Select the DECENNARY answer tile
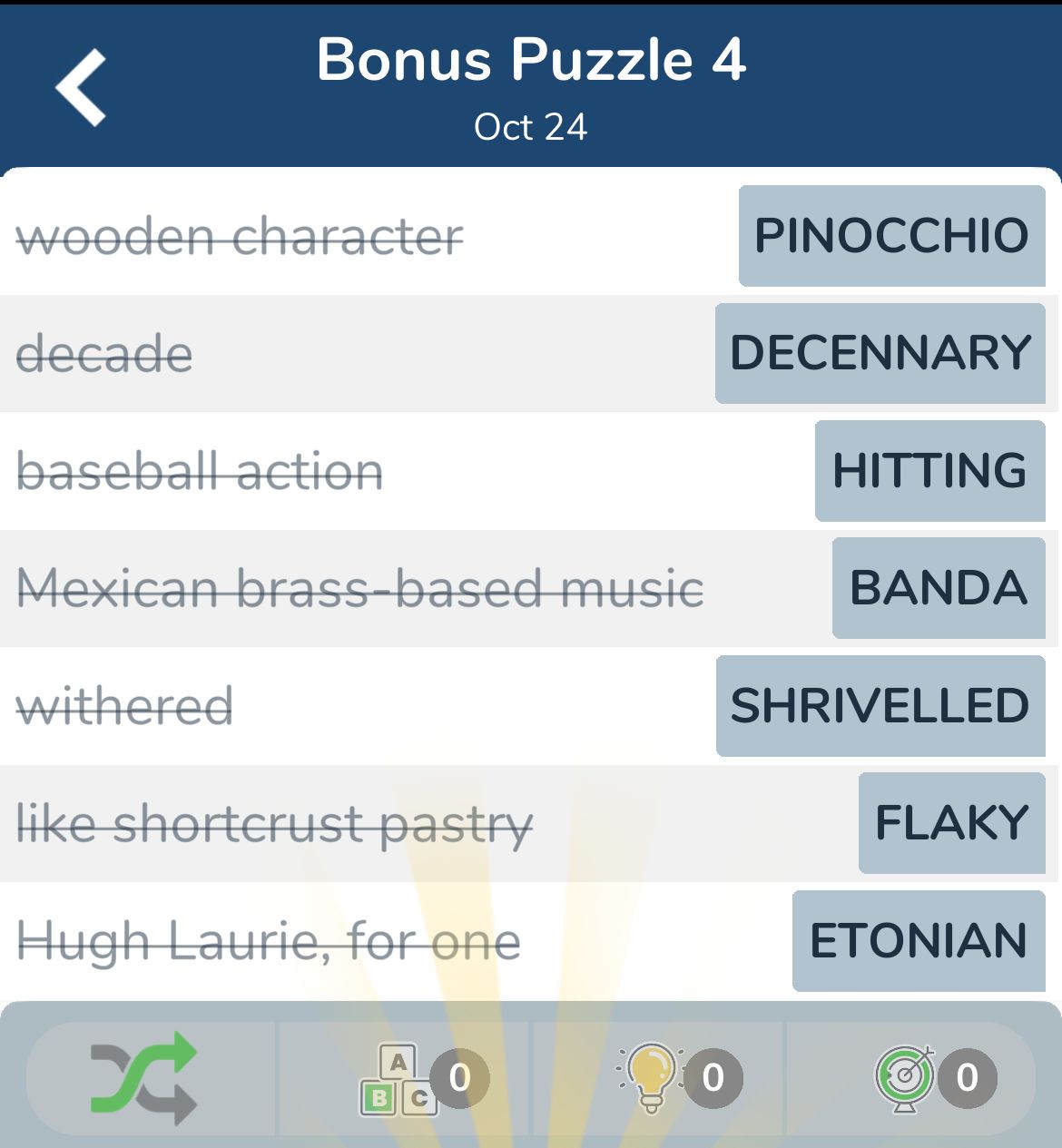 pos(880,353)
